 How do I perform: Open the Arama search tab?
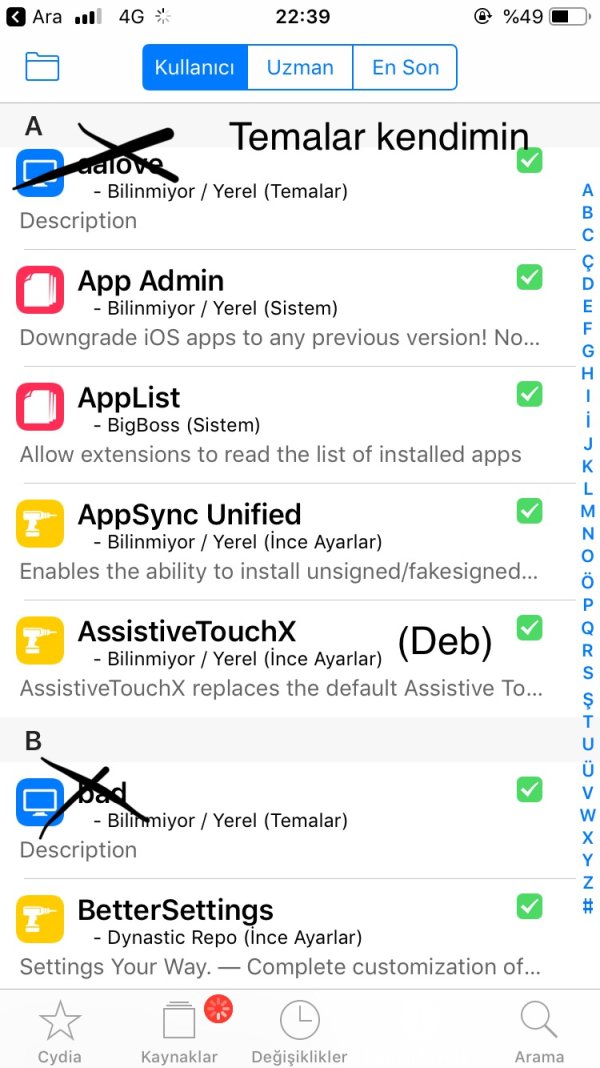click(539, 1031)
